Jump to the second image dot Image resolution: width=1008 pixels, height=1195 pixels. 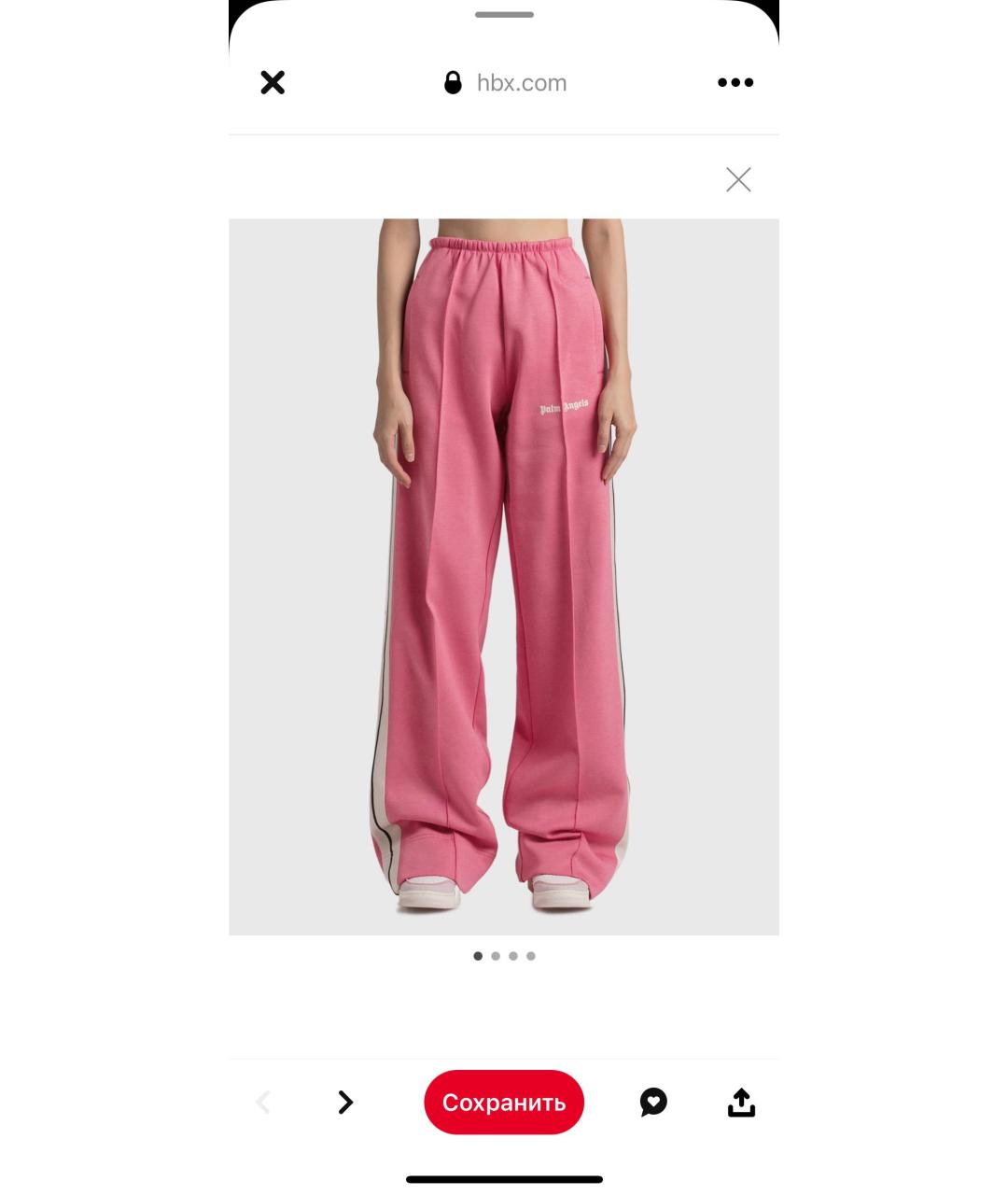tap(496, 956)
